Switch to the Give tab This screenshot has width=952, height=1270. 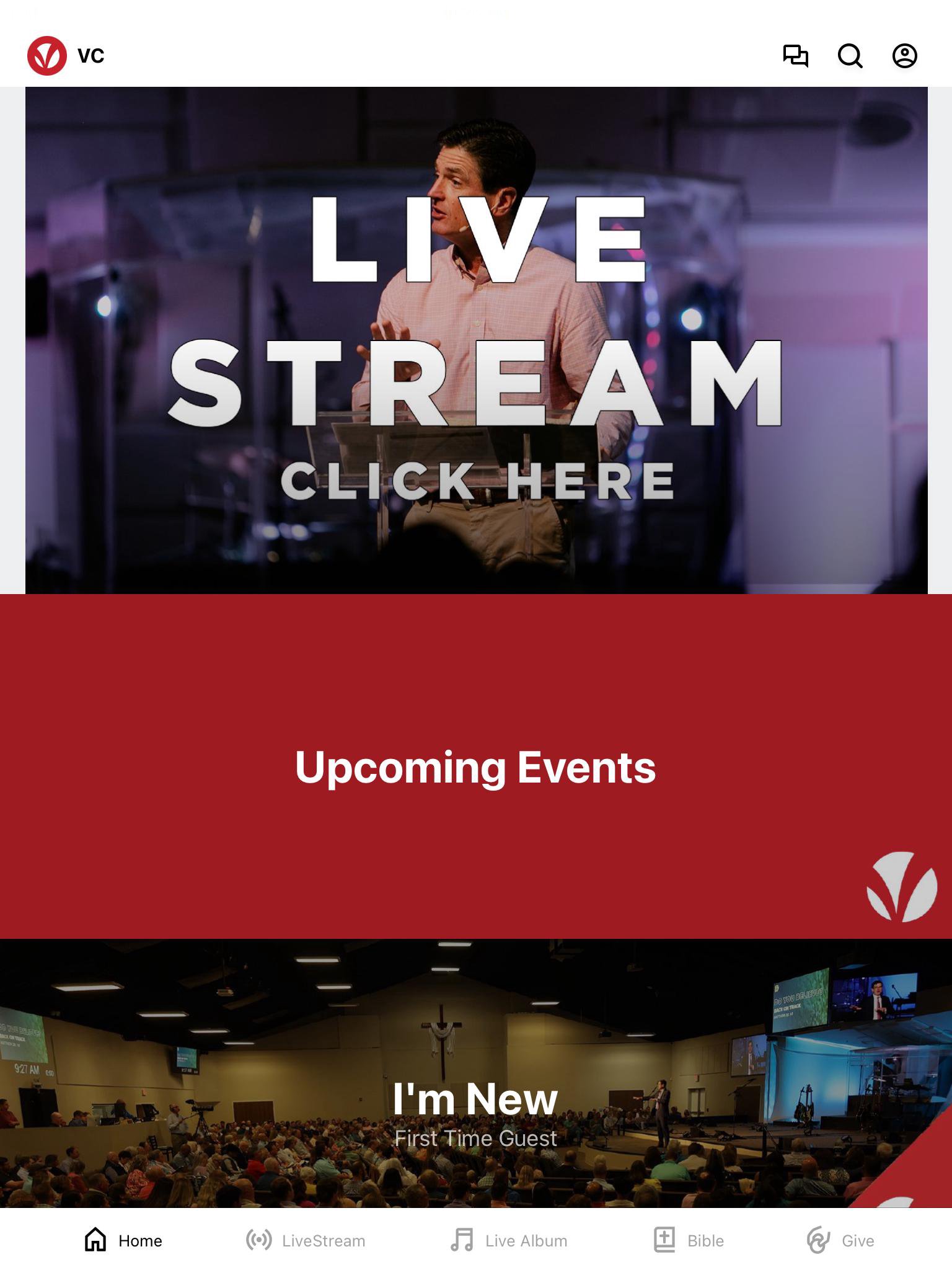[840, 1240]
